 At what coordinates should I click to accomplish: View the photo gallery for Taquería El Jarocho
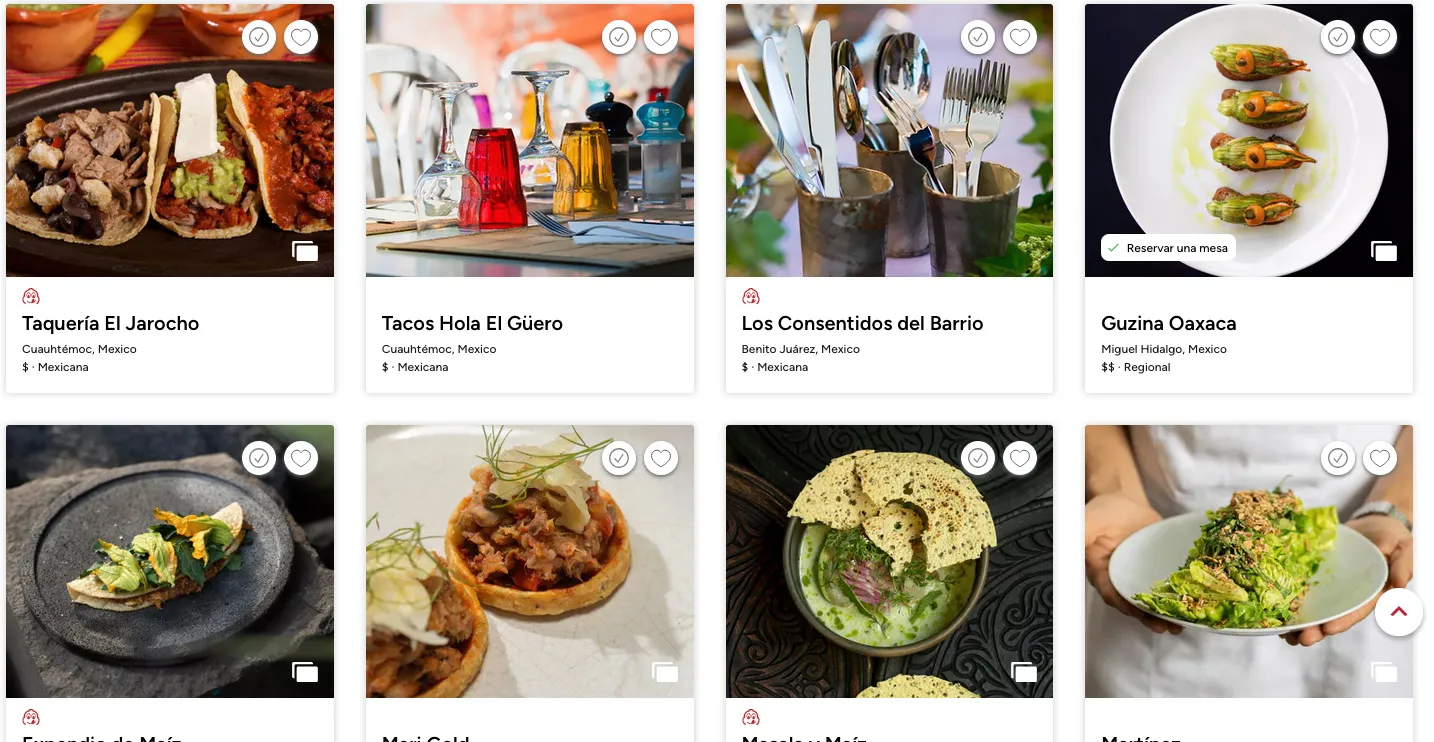(305, 251)
